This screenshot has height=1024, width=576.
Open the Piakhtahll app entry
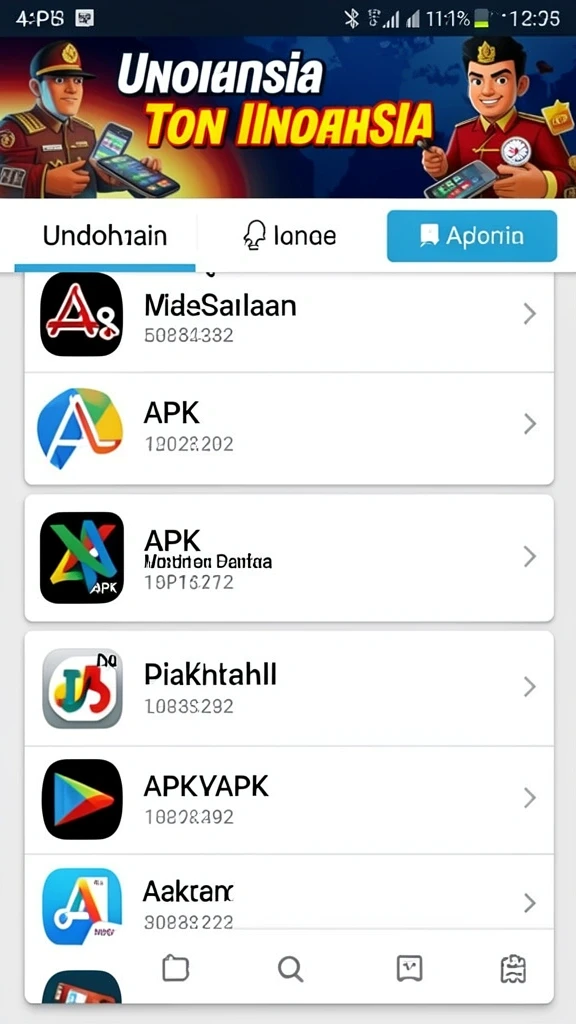(x=289, y=688)
